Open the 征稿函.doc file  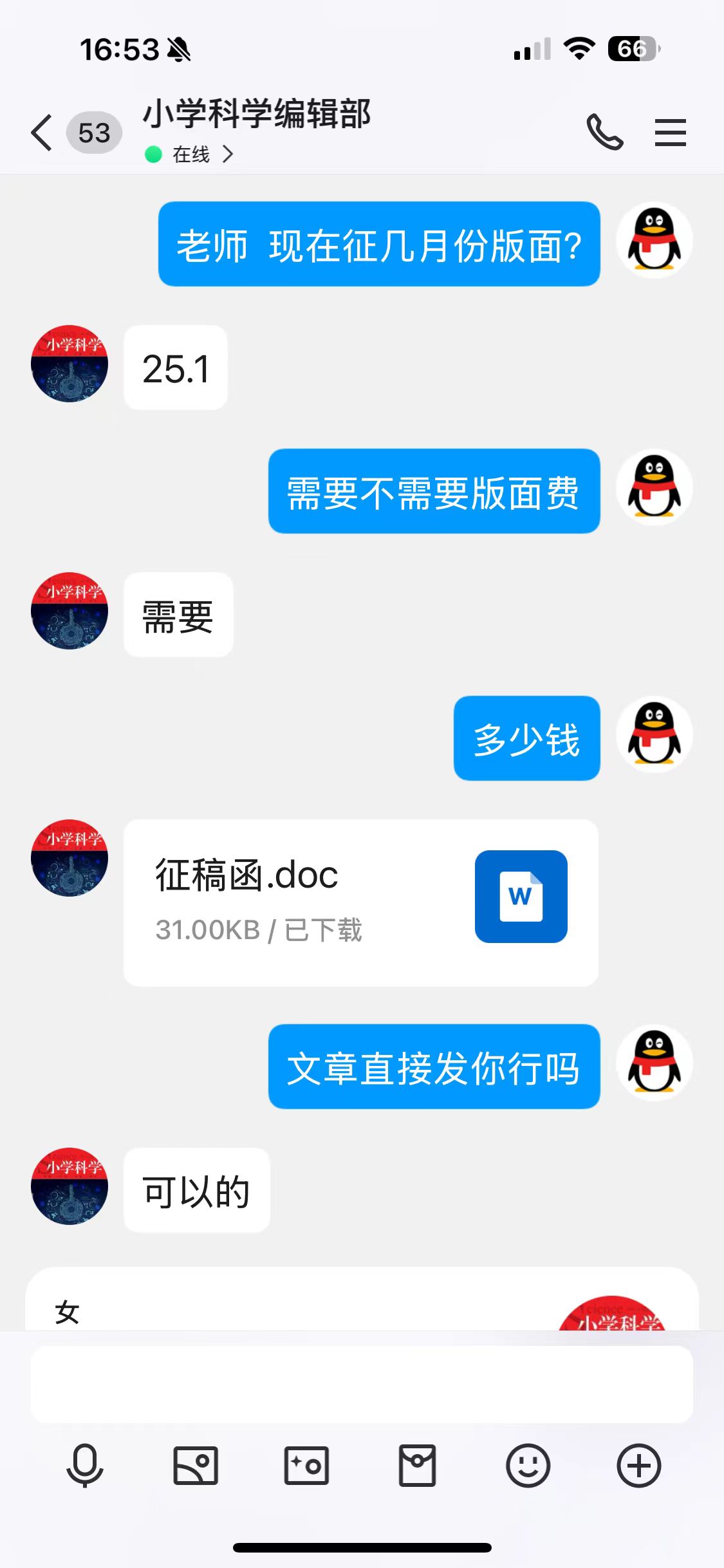point(360,902)
